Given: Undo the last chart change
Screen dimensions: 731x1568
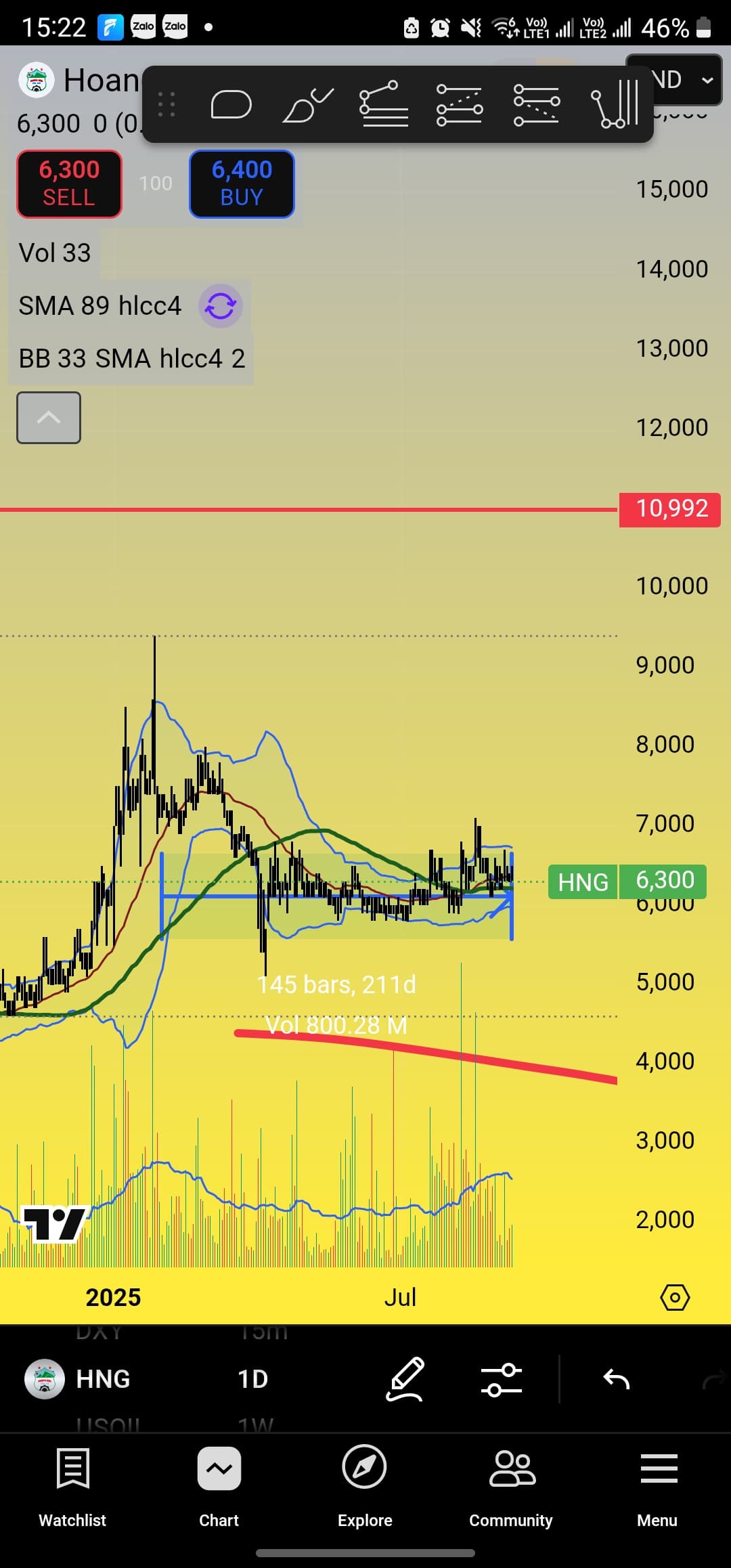Looking at the screenshot, I should click(617, 1379).
